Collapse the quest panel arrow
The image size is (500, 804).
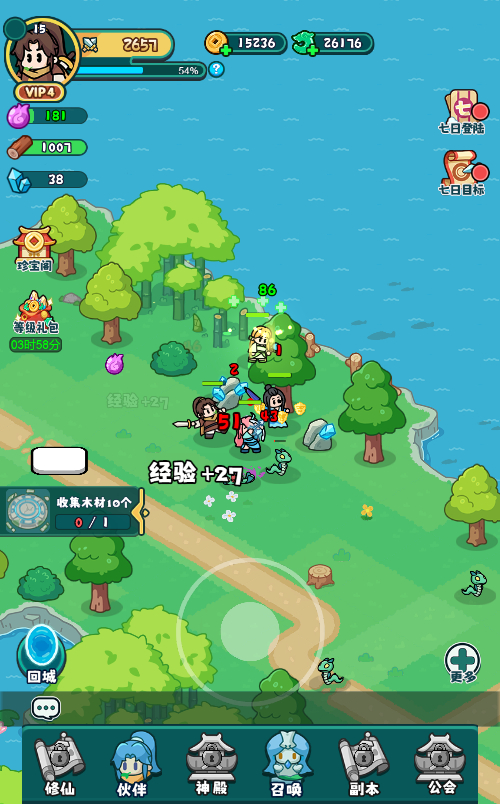pos(143,512)
